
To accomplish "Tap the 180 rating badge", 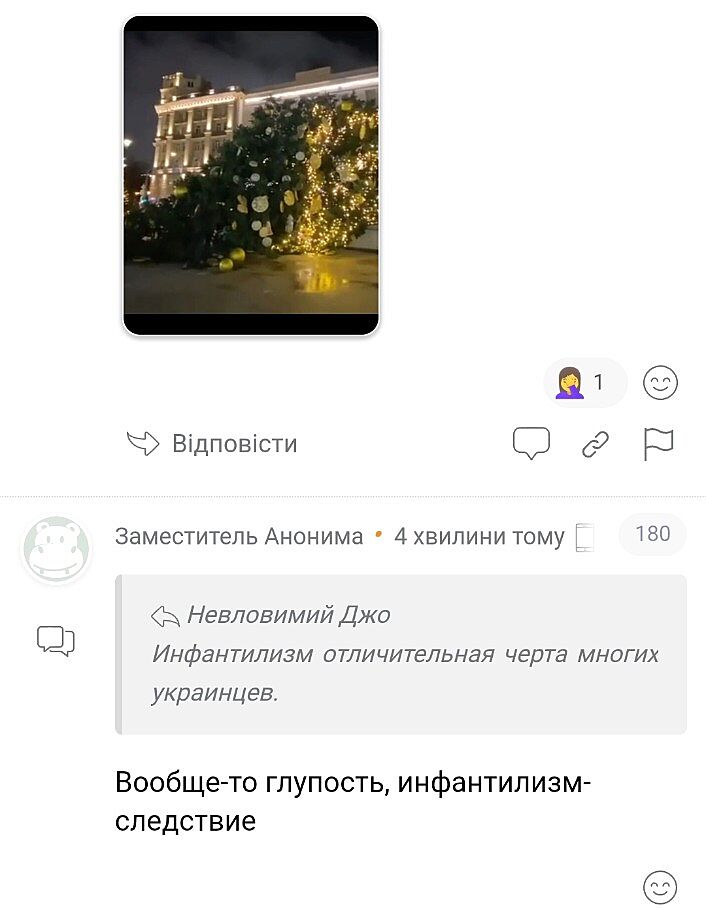I will (652, 534).
